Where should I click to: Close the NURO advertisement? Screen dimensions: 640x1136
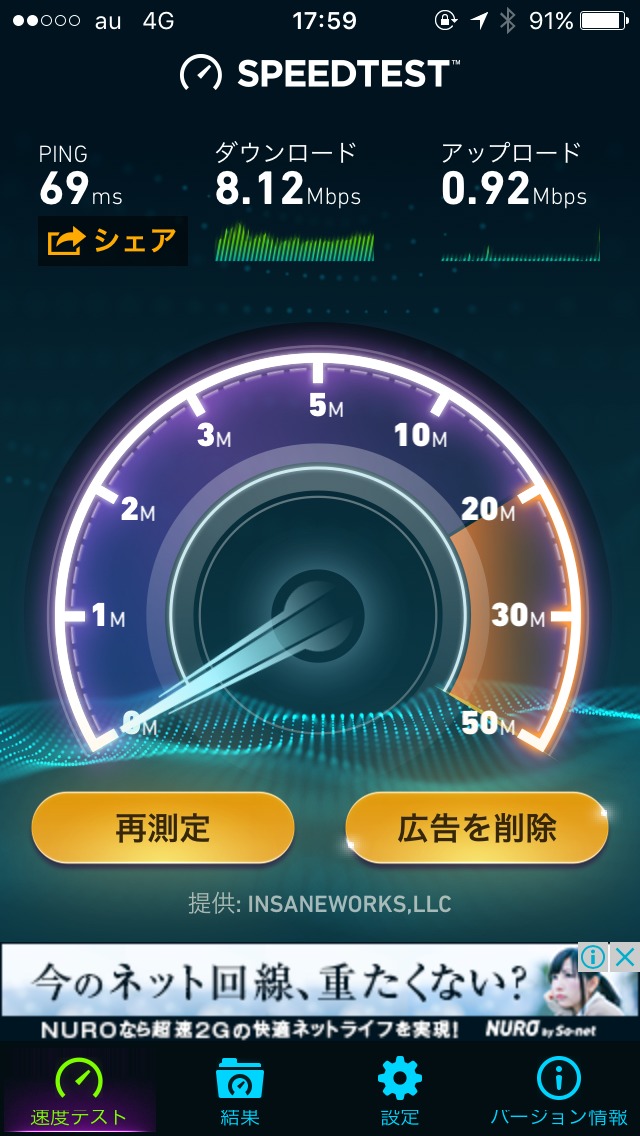coord(625,957)
